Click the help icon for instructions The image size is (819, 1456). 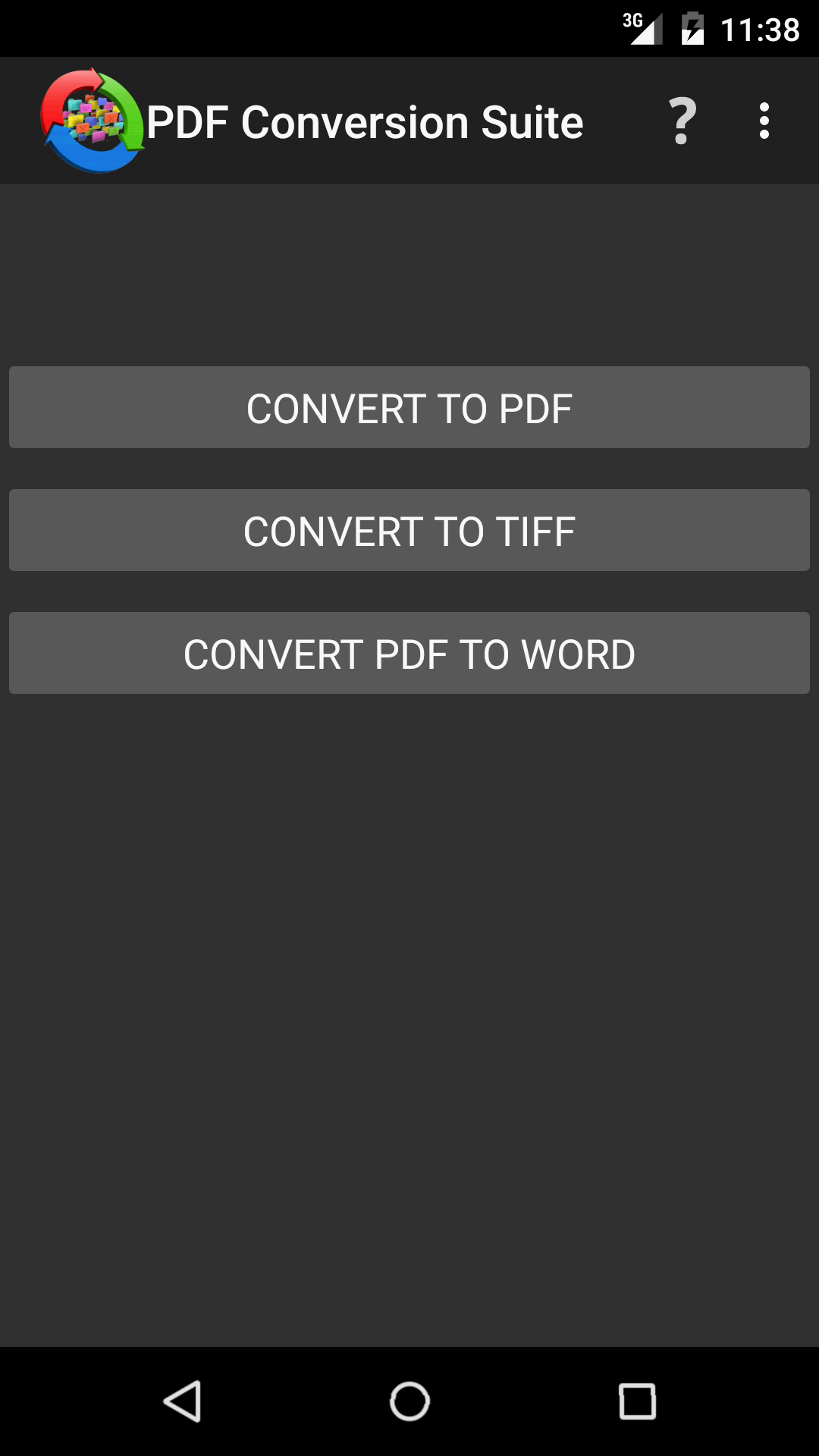pos(681,121)
